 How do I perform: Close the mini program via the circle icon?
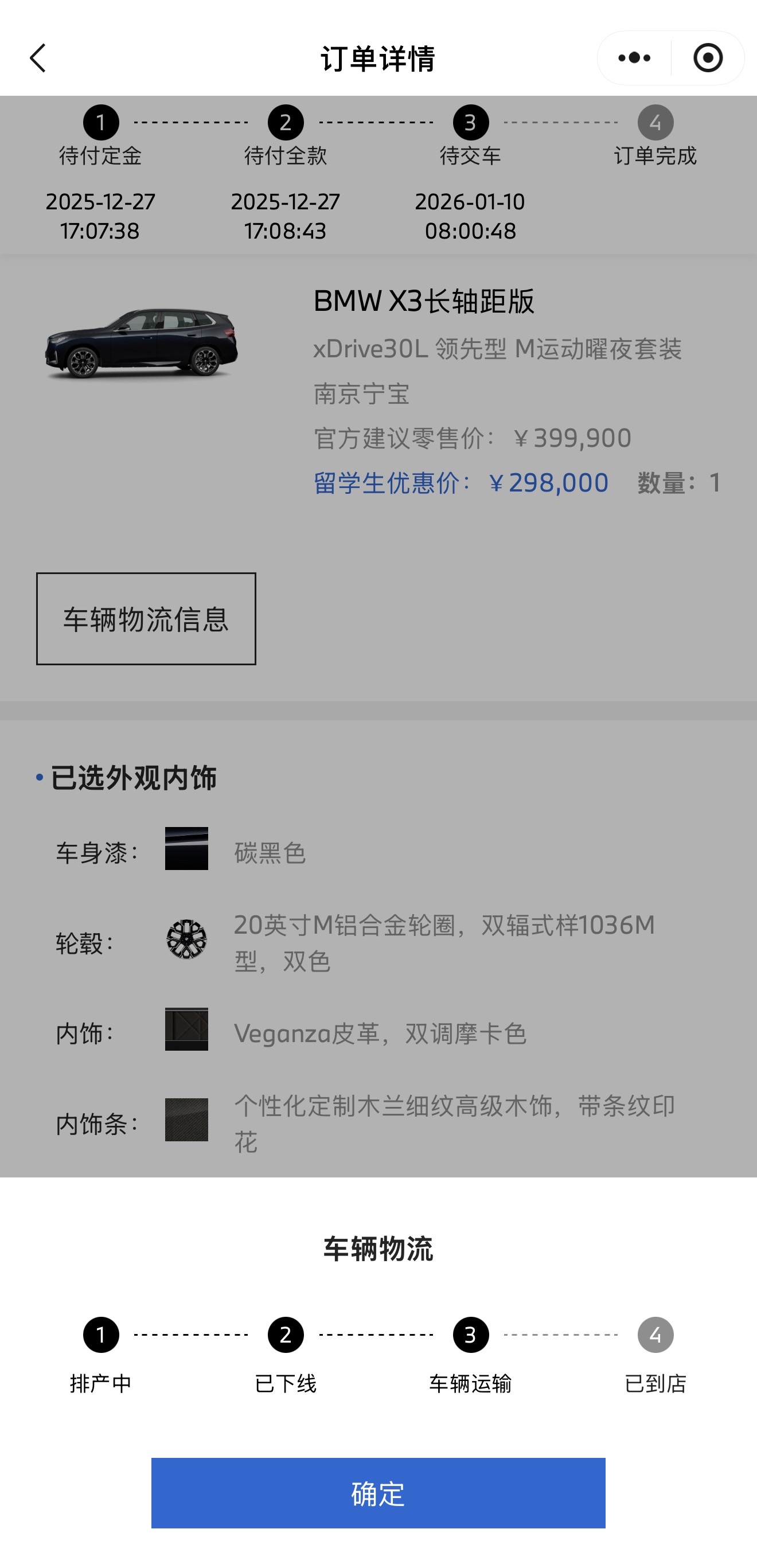(x=708, y=58)
